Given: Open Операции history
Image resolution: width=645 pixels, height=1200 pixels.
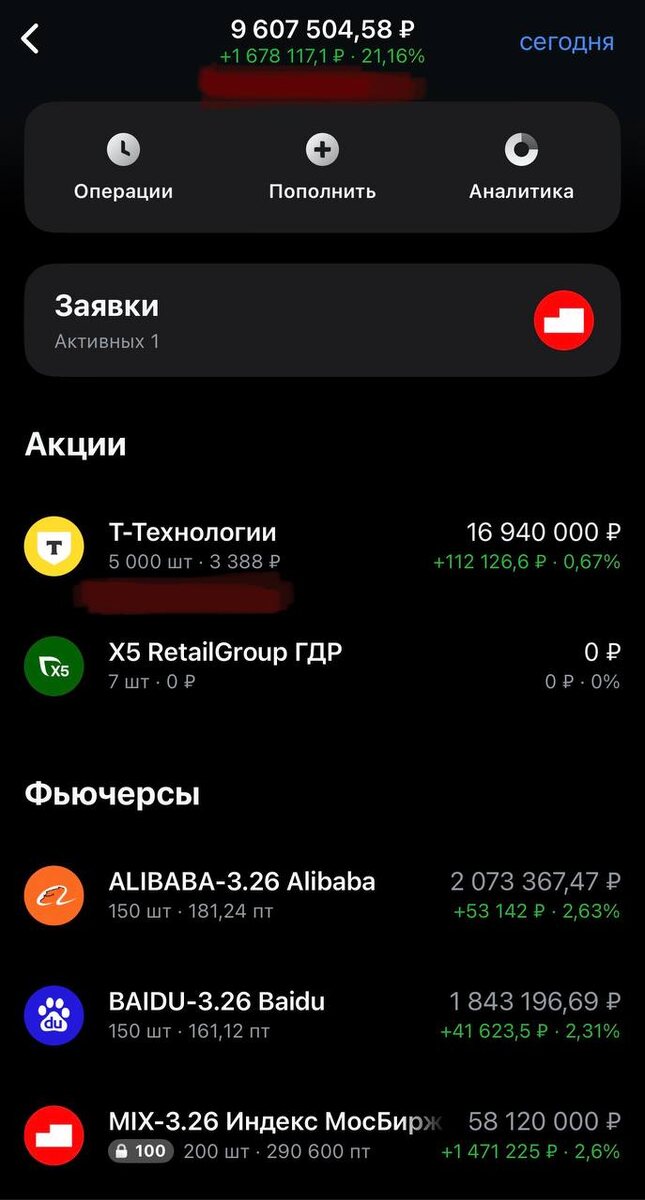Looking at the screenshot, I should [x=123, y=168].
